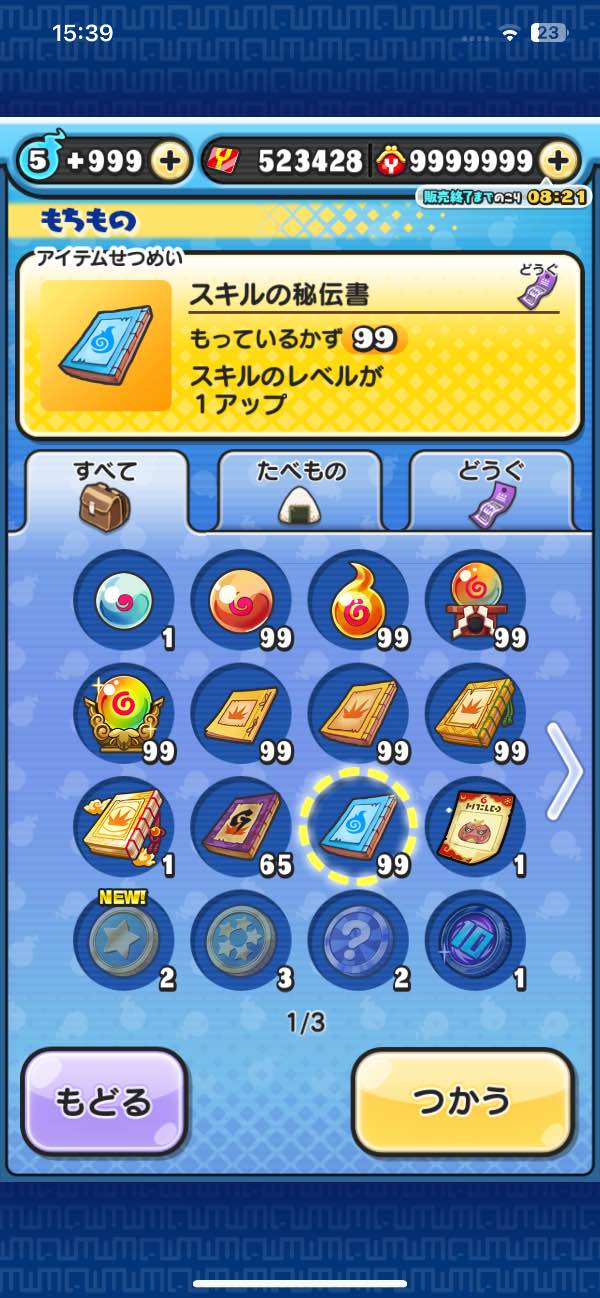Choose the rainbow orb on golden stand
Screen dimensions: 600x1298
(124, 714)
